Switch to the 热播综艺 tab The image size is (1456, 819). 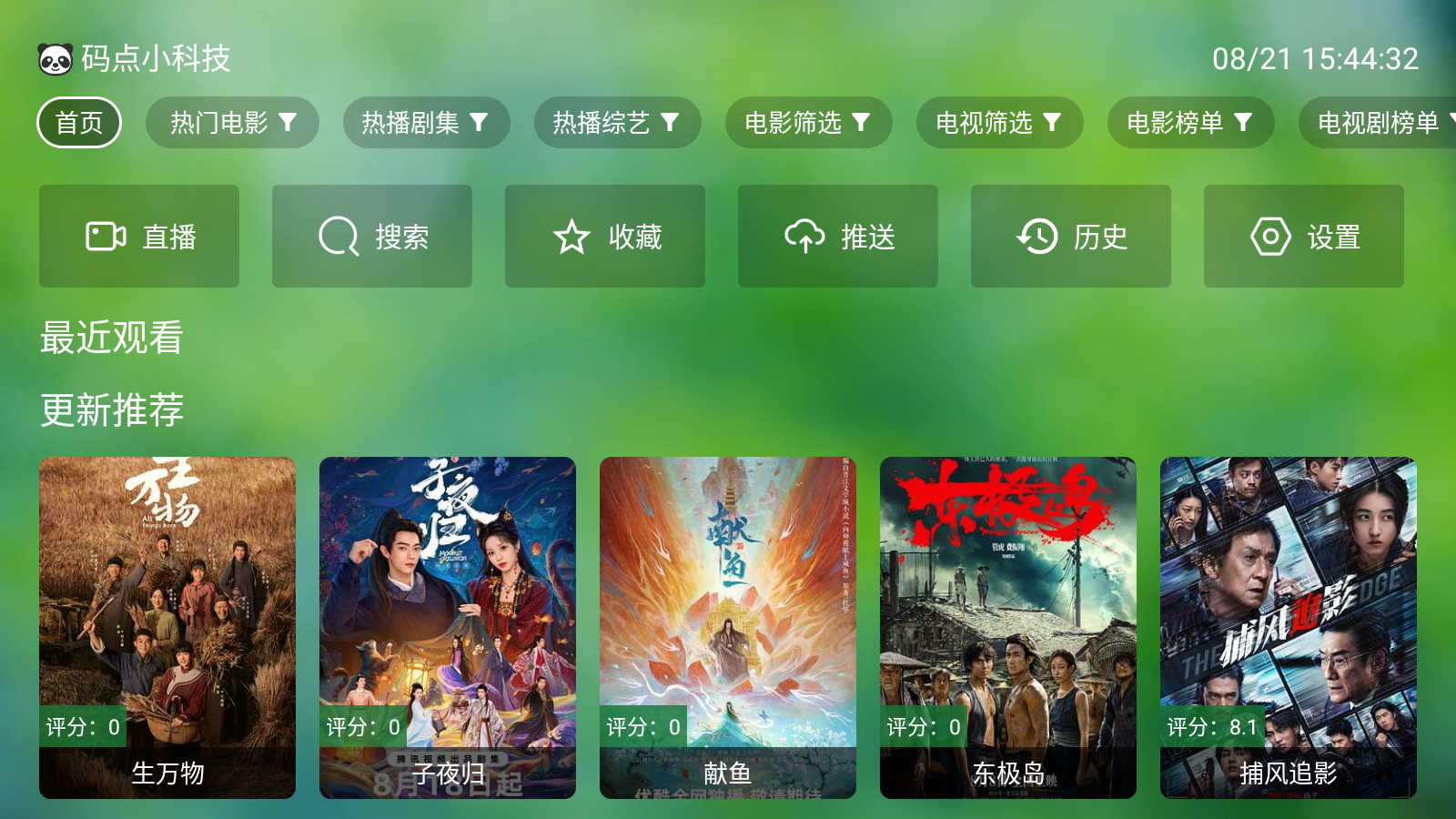tap(617, 123)
